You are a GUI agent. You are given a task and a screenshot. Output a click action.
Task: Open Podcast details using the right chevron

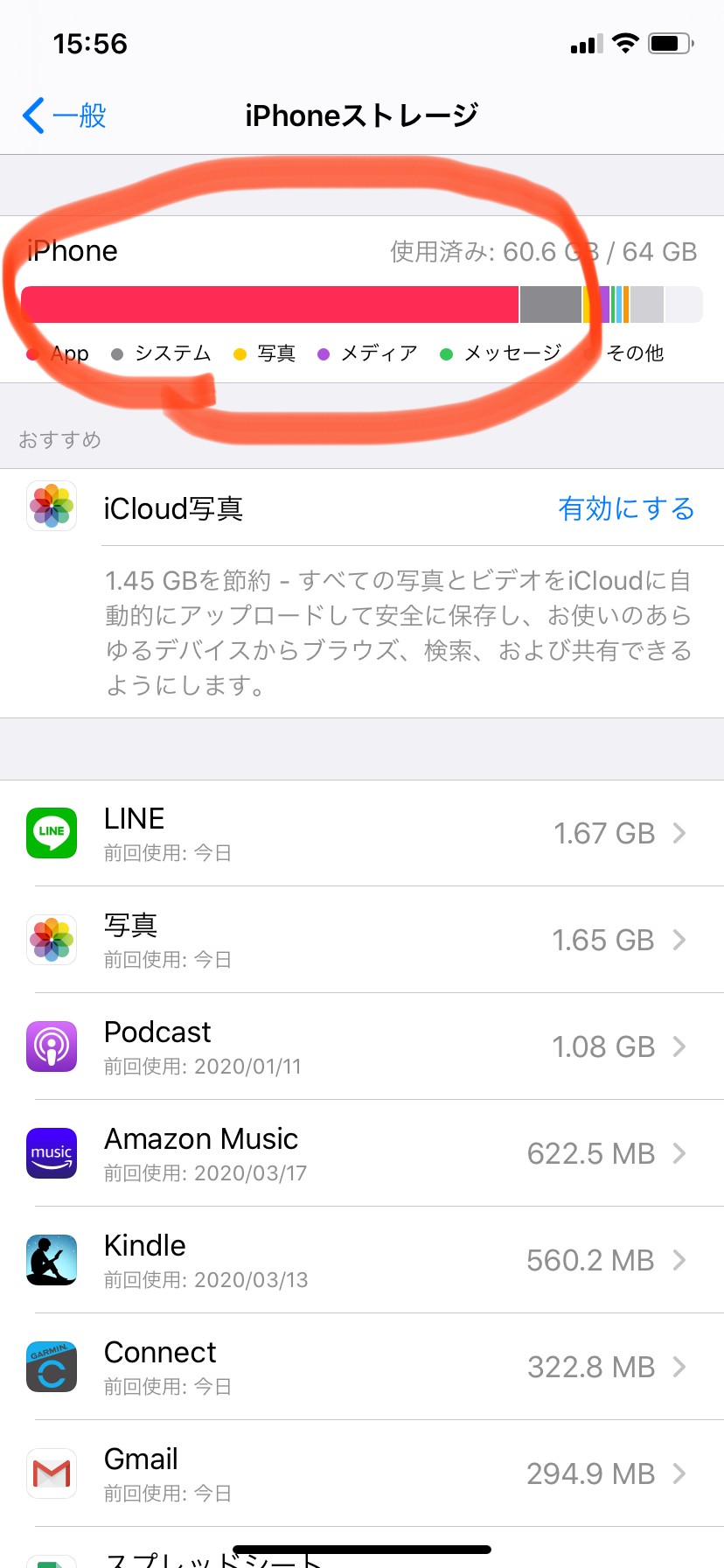pyautogui.click(x=680, y=1046)
